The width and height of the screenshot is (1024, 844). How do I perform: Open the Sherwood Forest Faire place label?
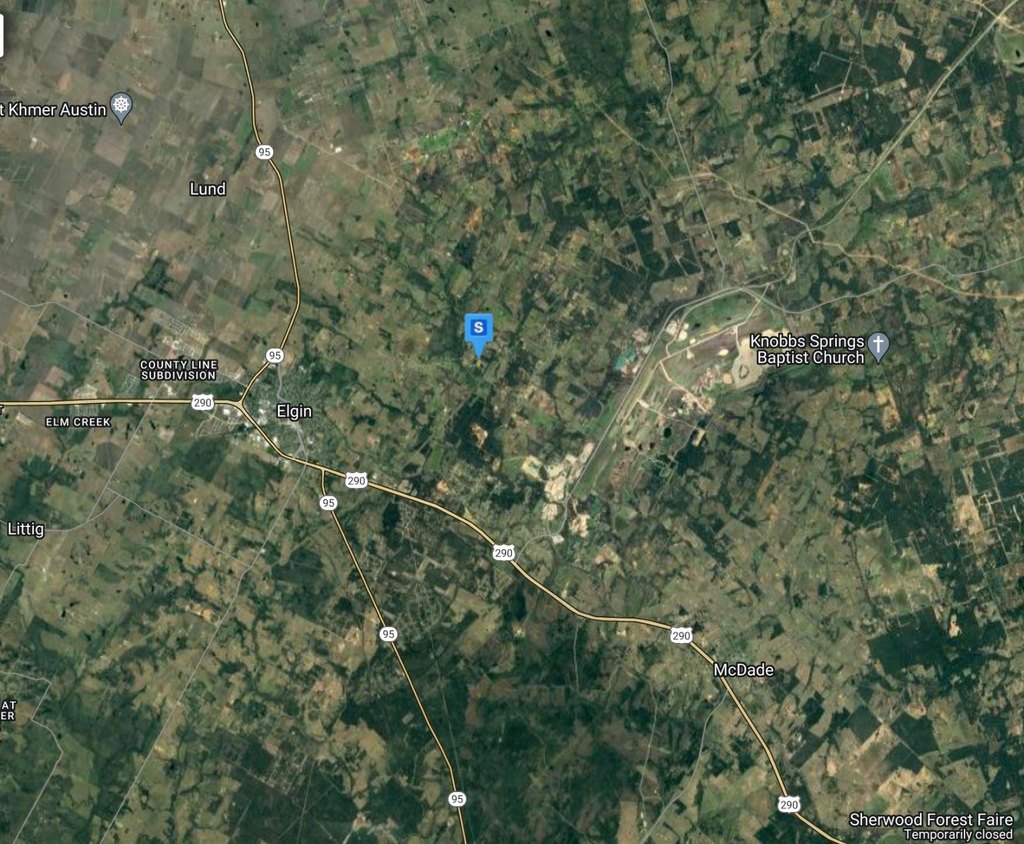coord(930,819)
